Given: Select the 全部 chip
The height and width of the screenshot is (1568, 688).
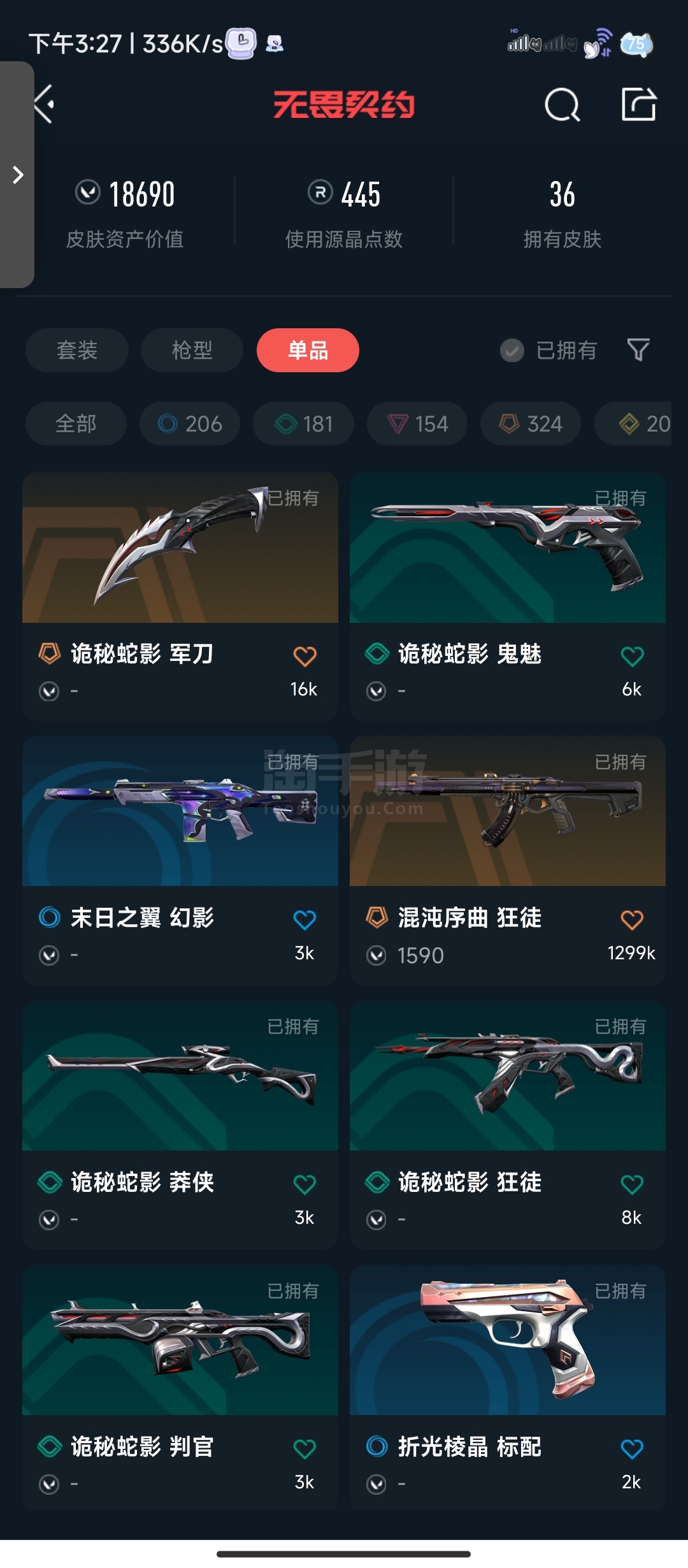Looking at the screenshot, I should [x=76, y=424].
